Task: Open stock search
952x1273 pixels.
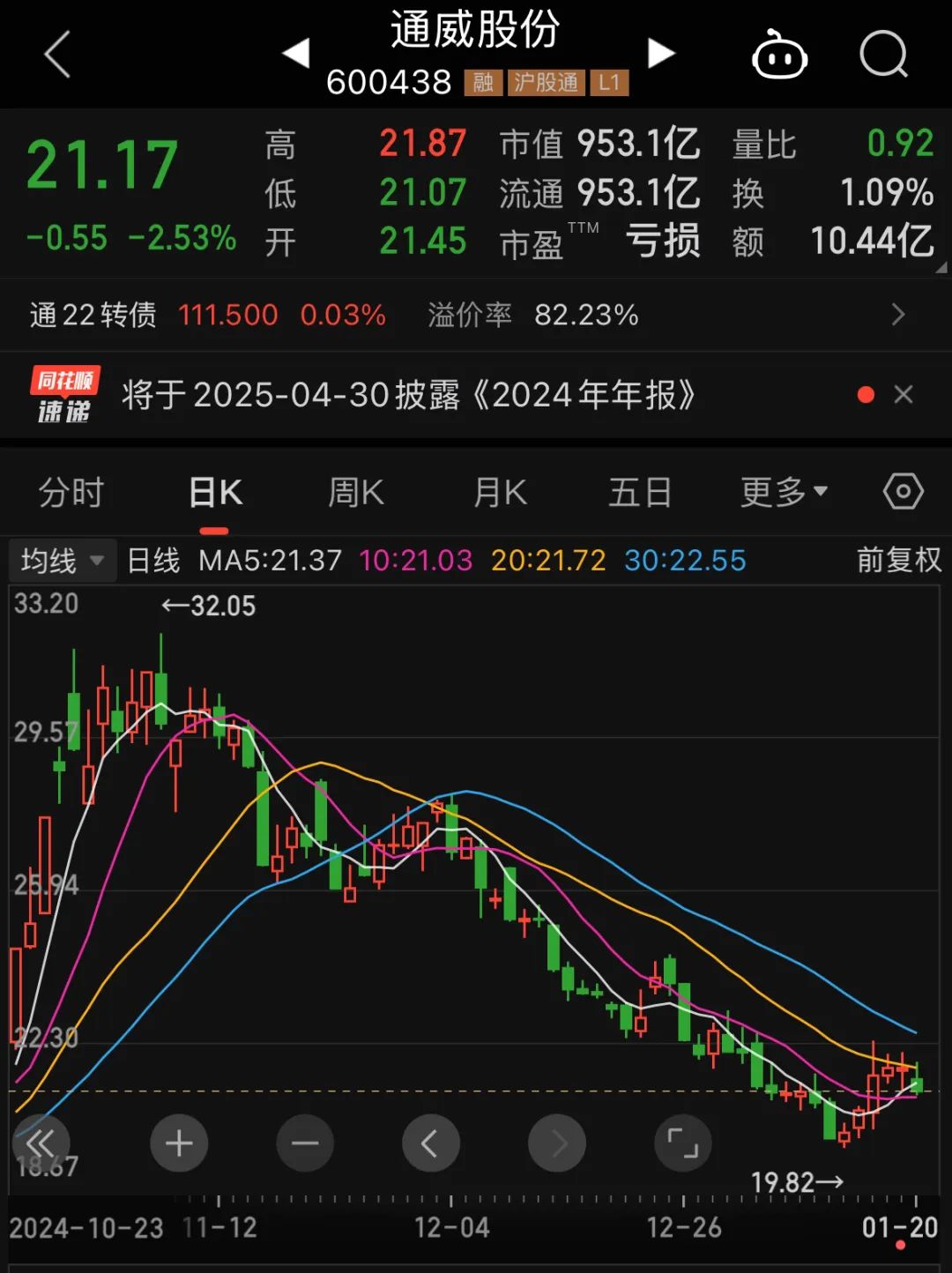Action: click(883, 55)
